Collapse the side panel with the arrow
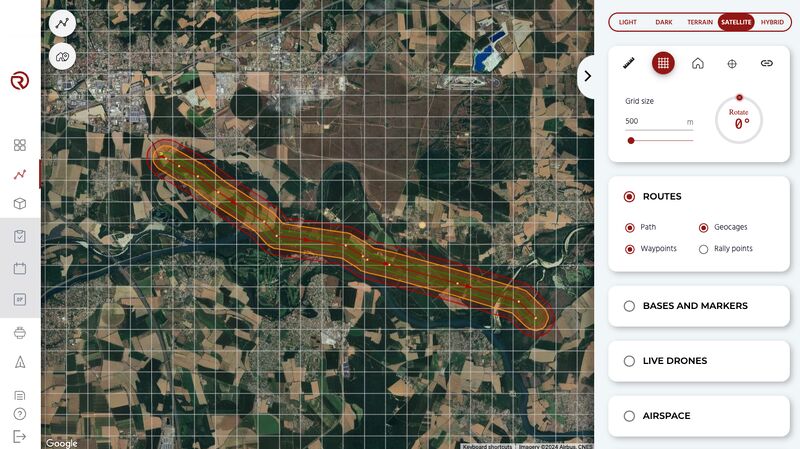Viewport: 800px width, 449px height. (x=588, y=76)
